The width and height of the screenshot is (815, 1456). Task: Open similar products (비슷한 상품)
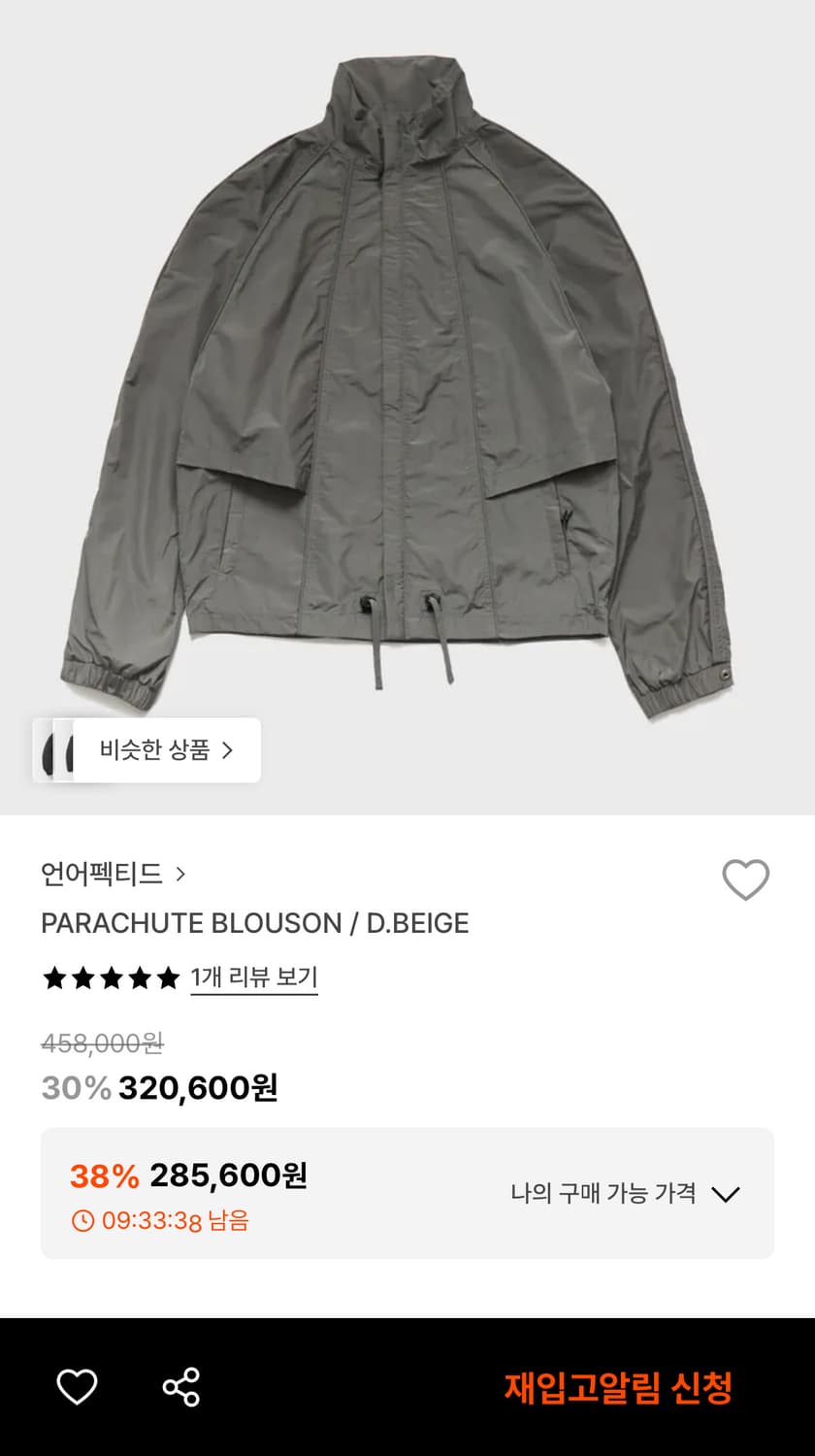pos(166,749)
